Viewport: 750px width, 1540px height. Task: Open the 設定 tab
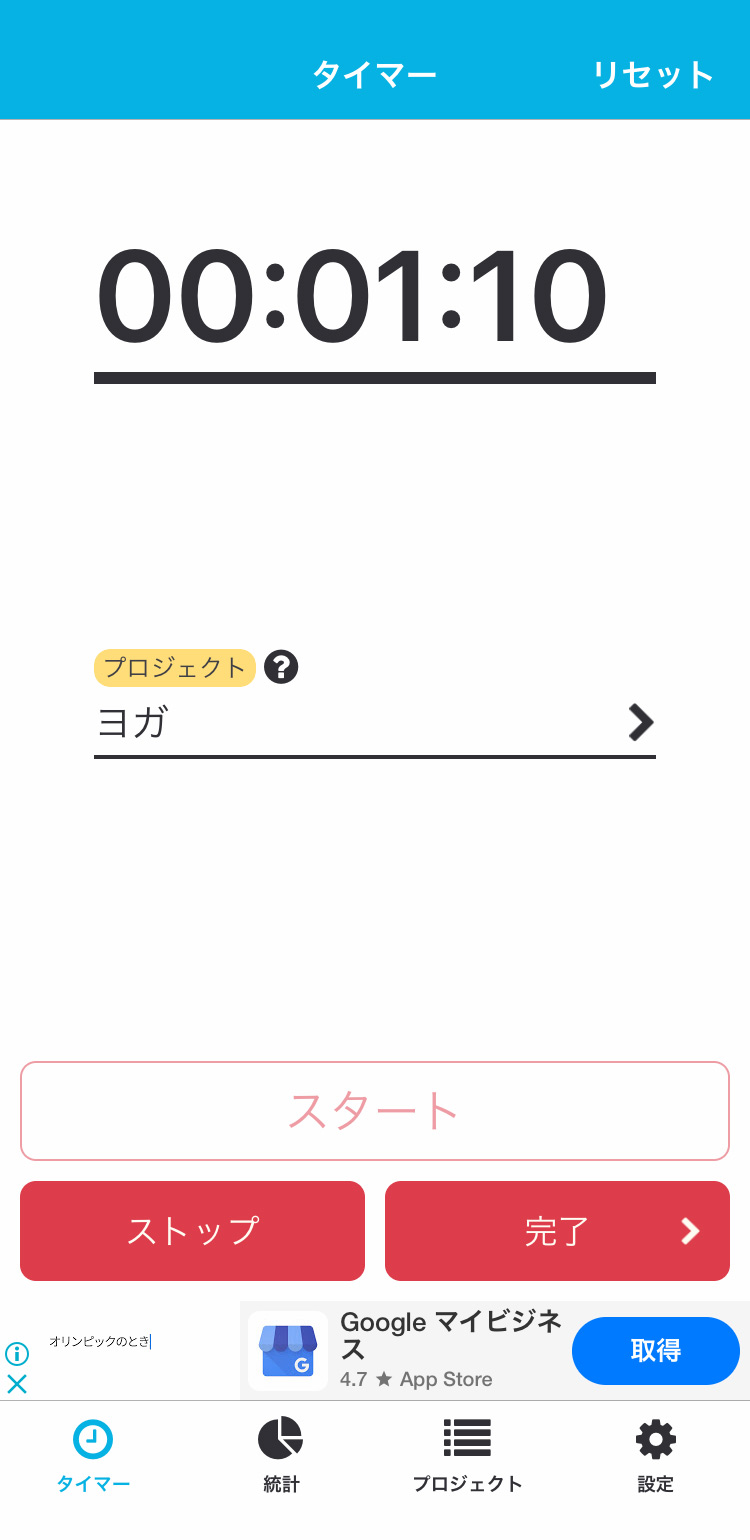click(x=656, y=1456)
